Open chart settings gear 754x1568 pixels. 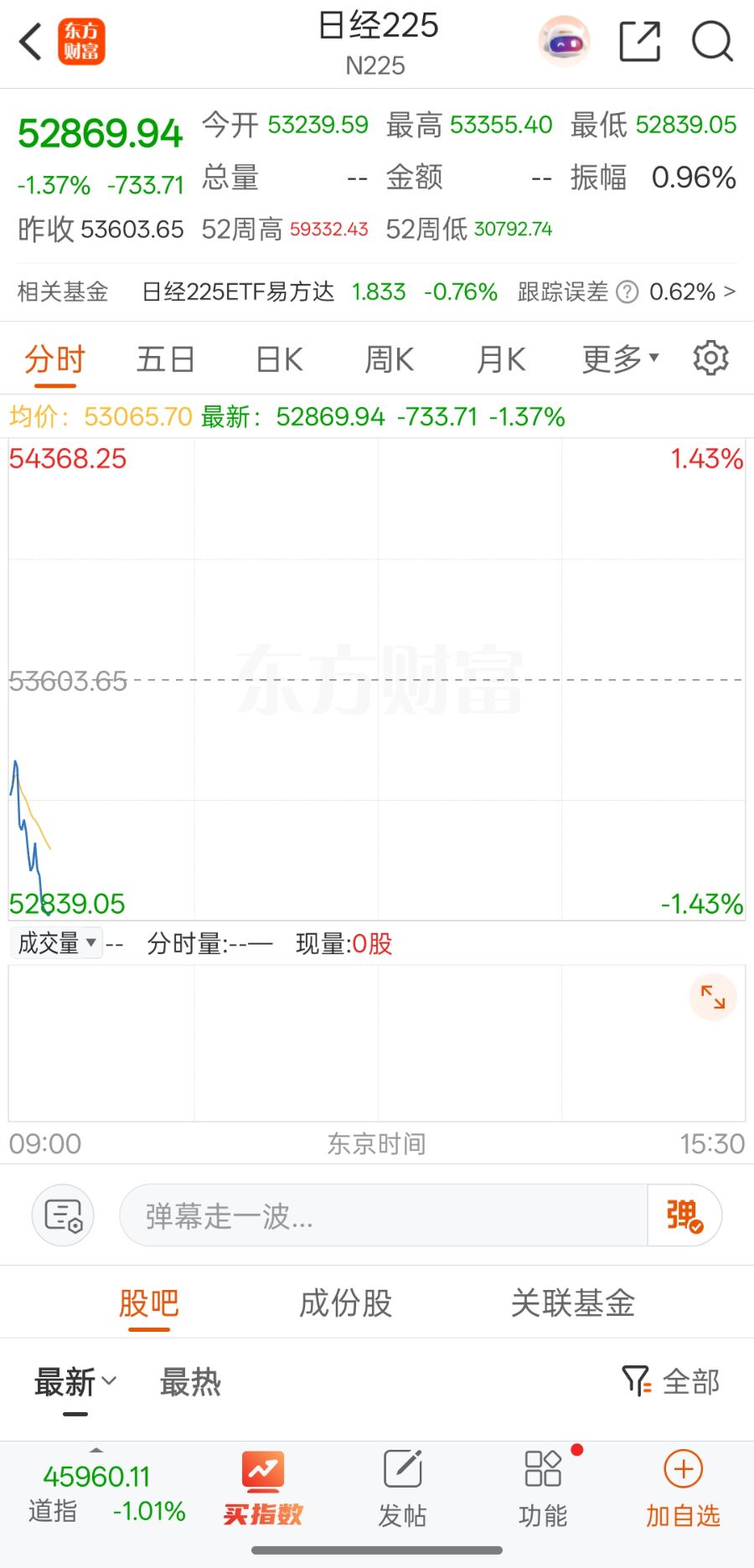710,358
